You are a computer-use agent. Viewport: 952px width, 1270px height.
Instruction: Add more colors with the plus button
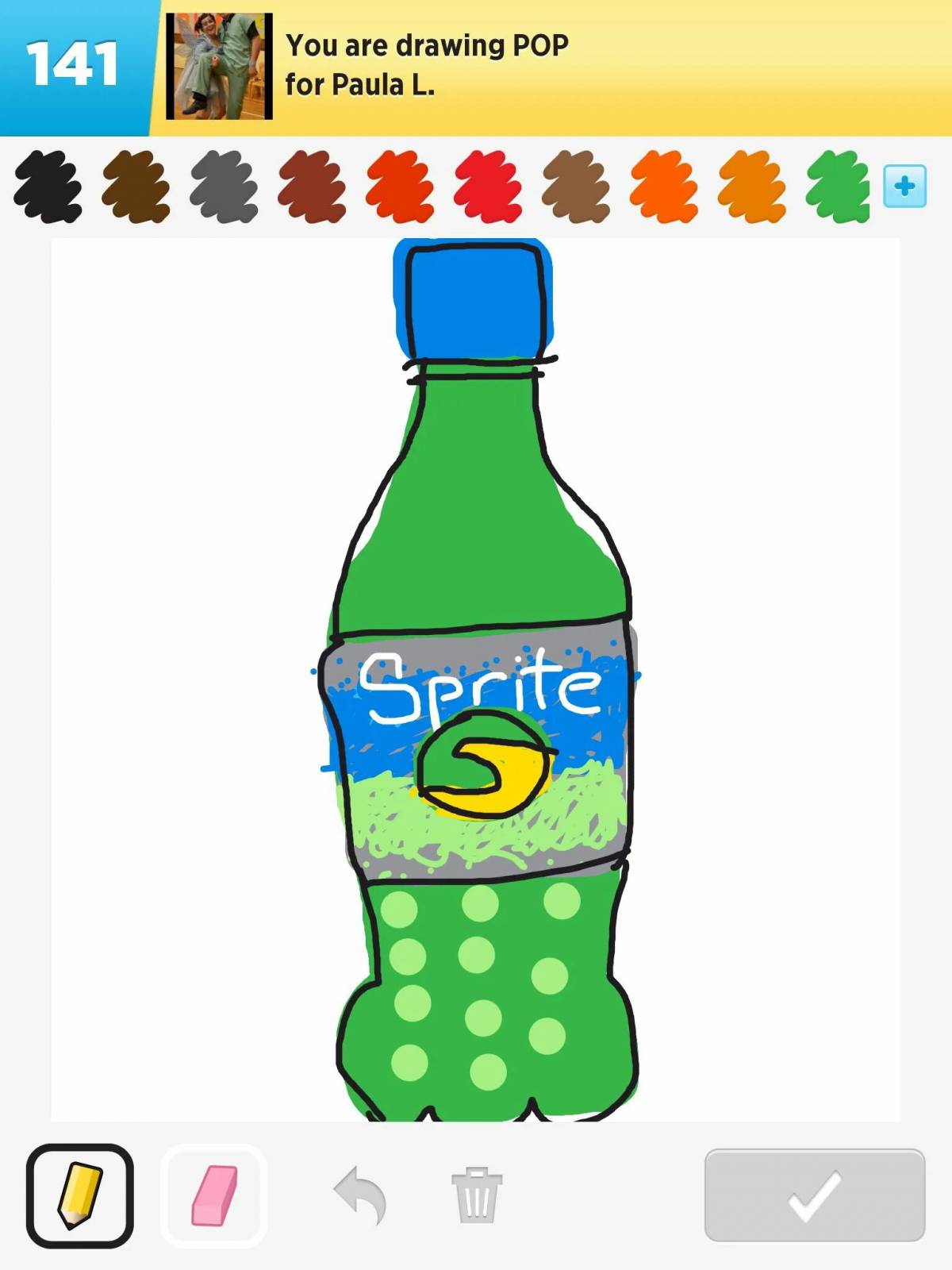pos(904,187)
